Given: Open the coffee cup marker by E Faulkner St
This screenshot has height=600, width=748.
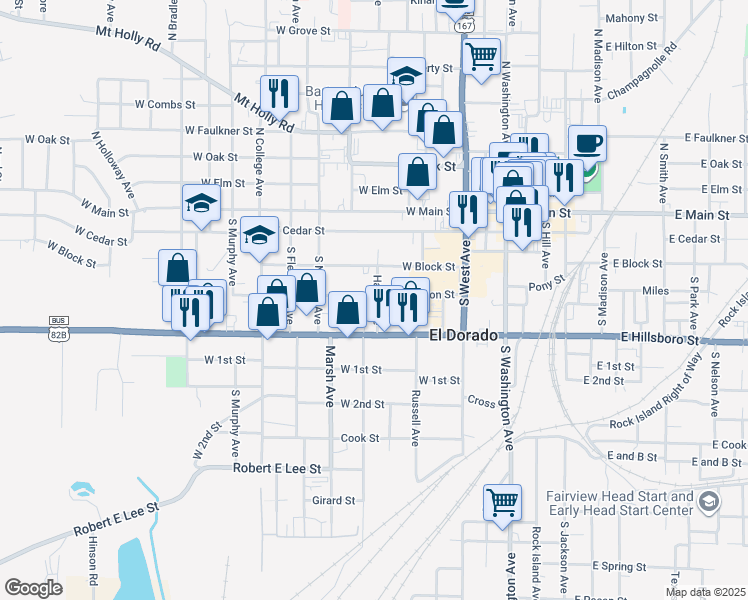Looking at the screenshot, I should (x=588, y=144).
